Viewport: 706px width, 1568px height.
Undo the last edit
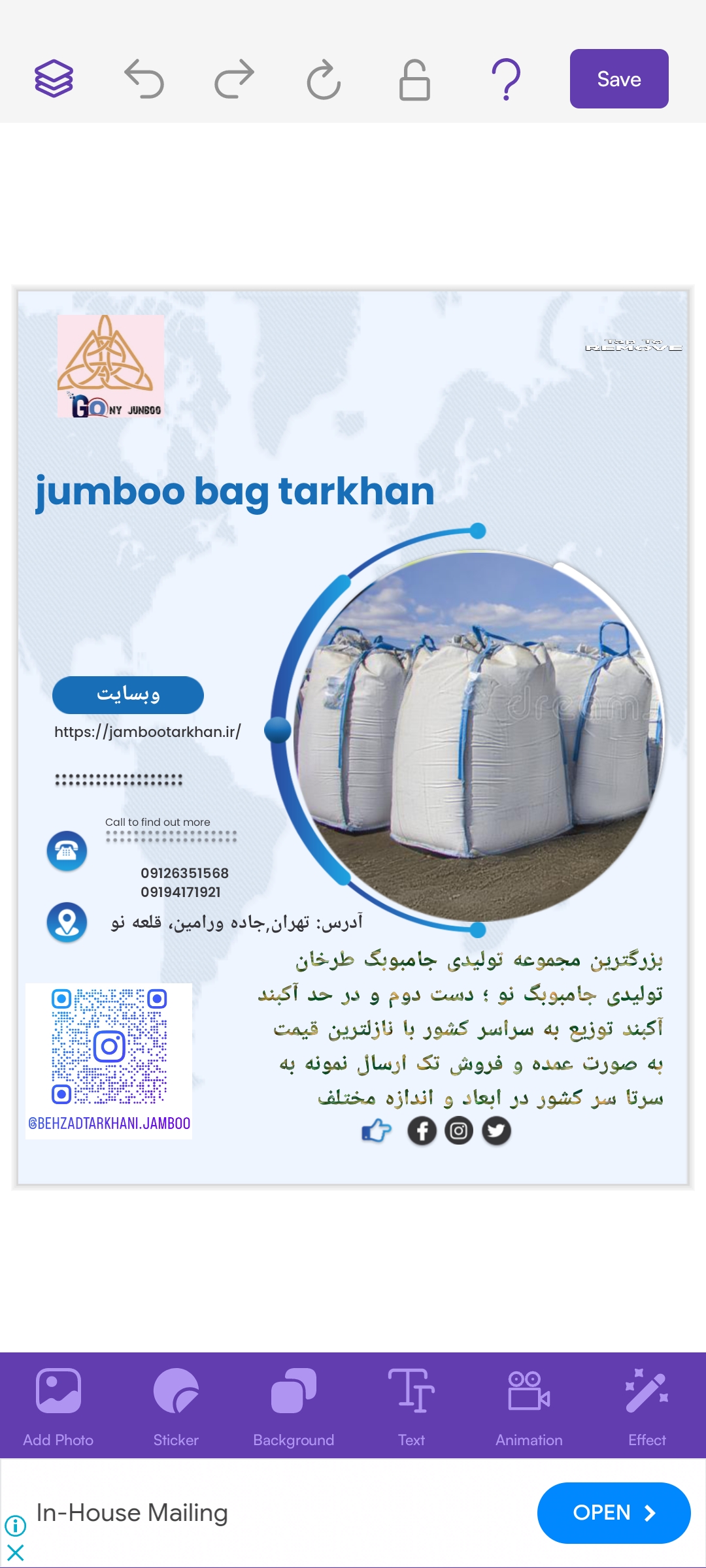(144, 79)
